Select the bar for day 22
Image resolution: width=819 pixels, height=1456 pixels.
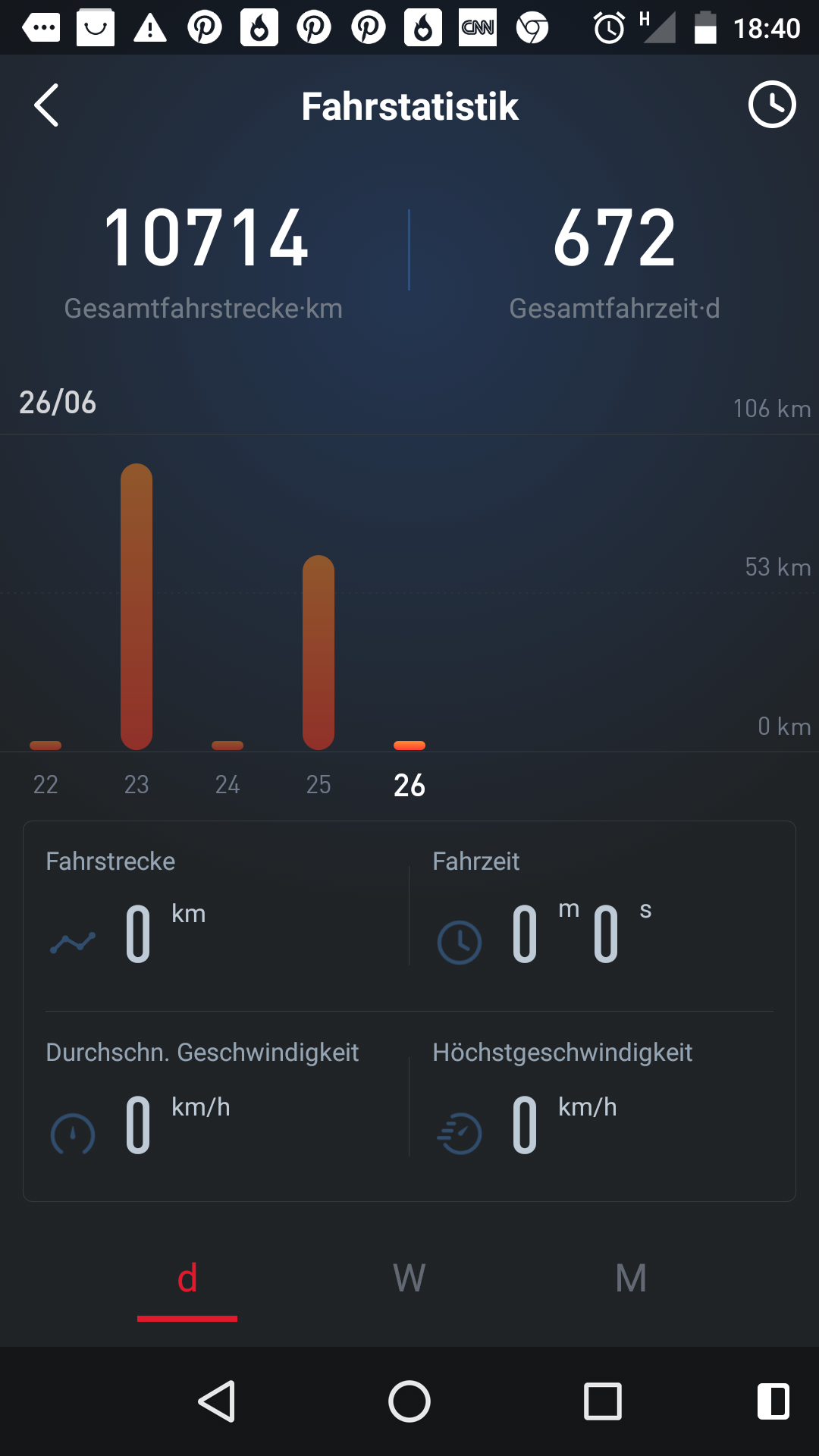click(45, 745)
